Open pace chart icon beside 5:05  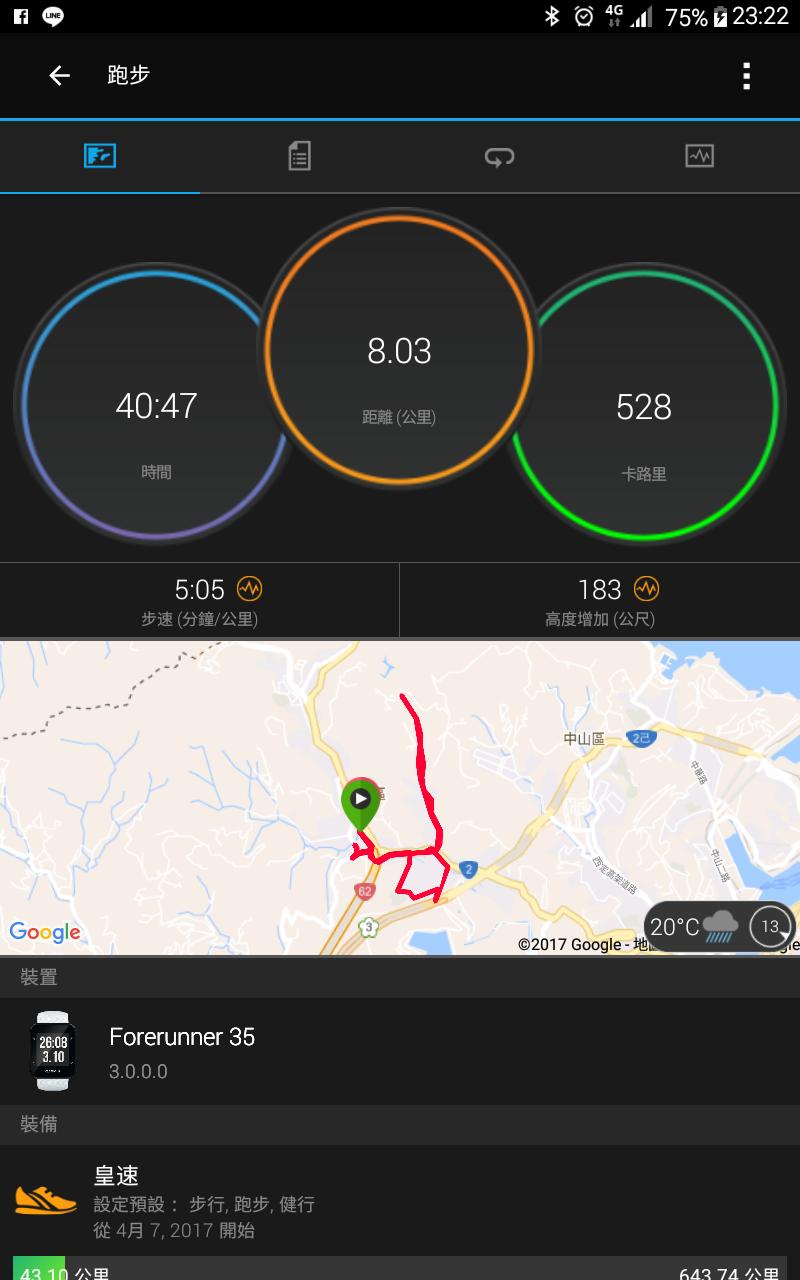[x=249, y=589]
